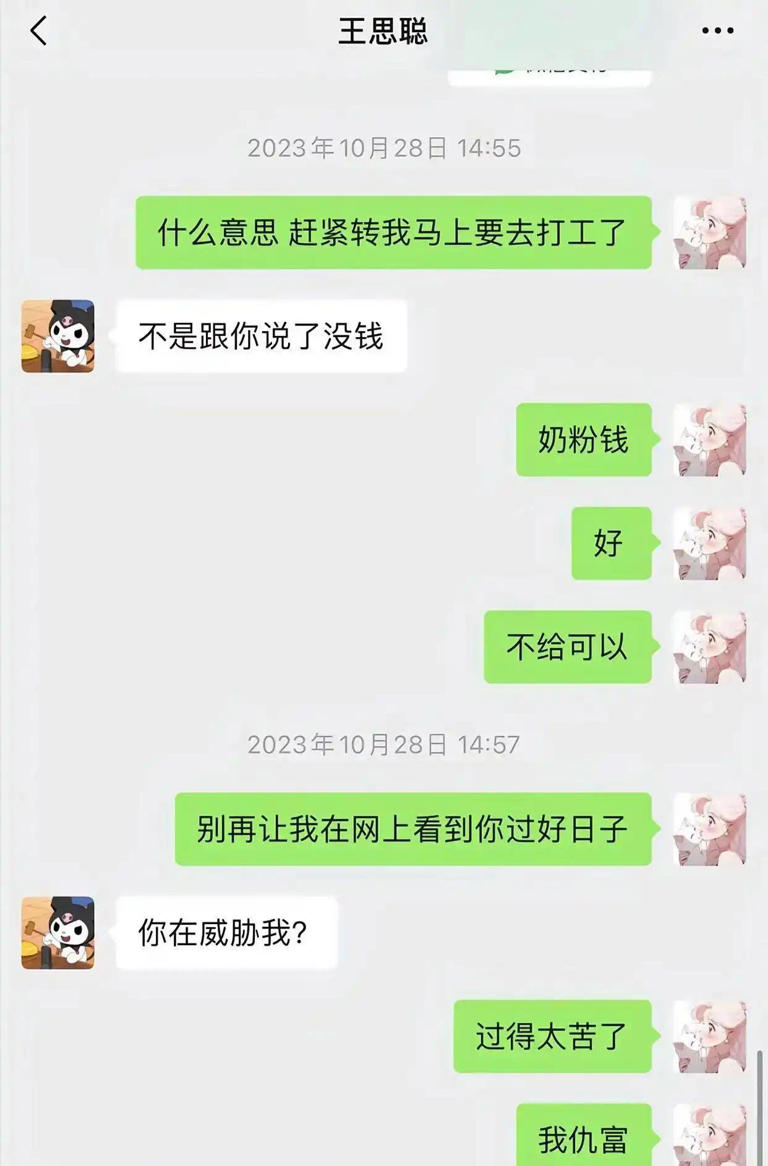The width and height of the screenshot is (768, 1166).
Task: Open the chat's three-dot menu
Action: pos(717,31)
